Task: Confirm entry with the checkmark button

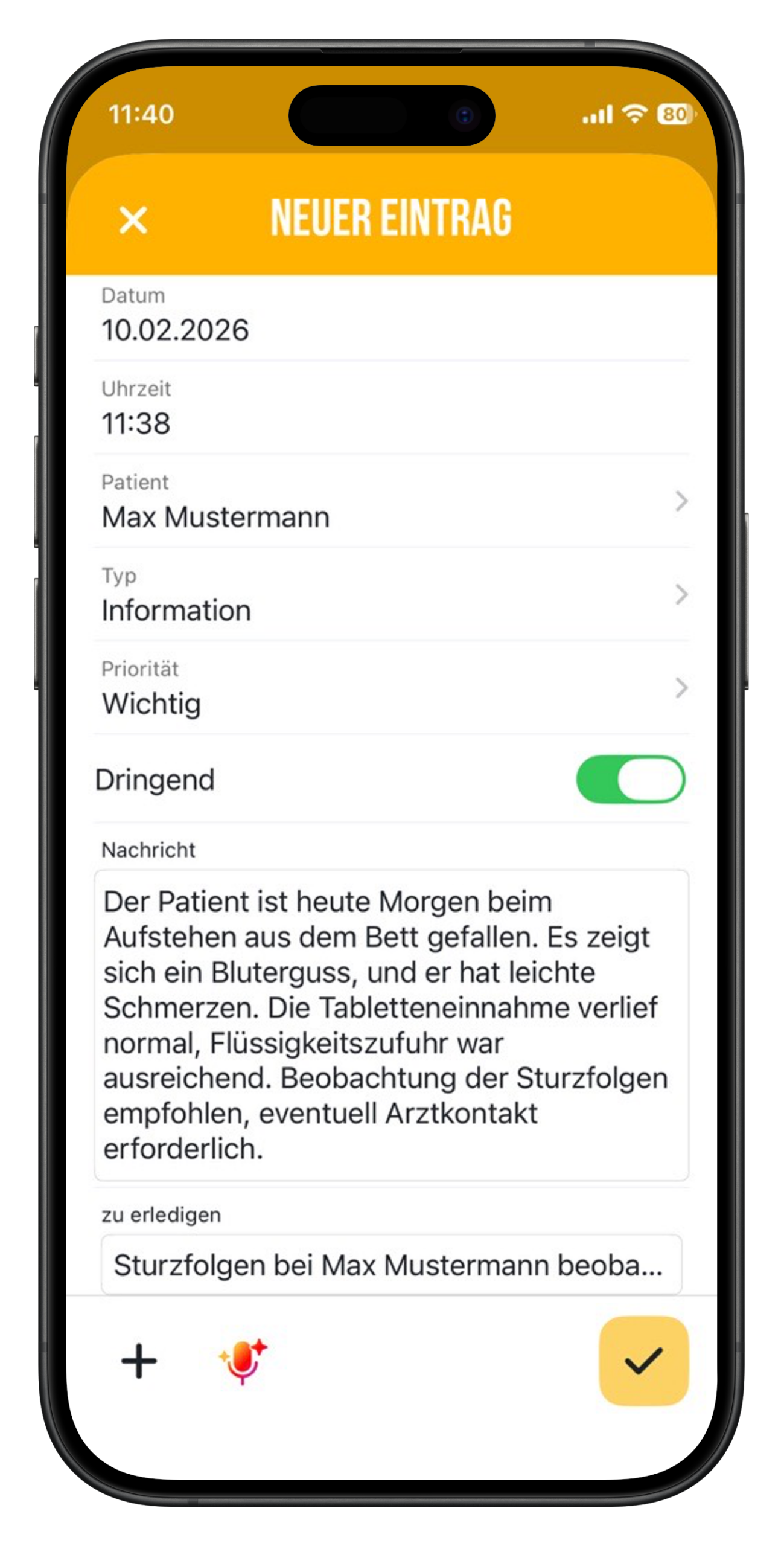Action: 643,1361
